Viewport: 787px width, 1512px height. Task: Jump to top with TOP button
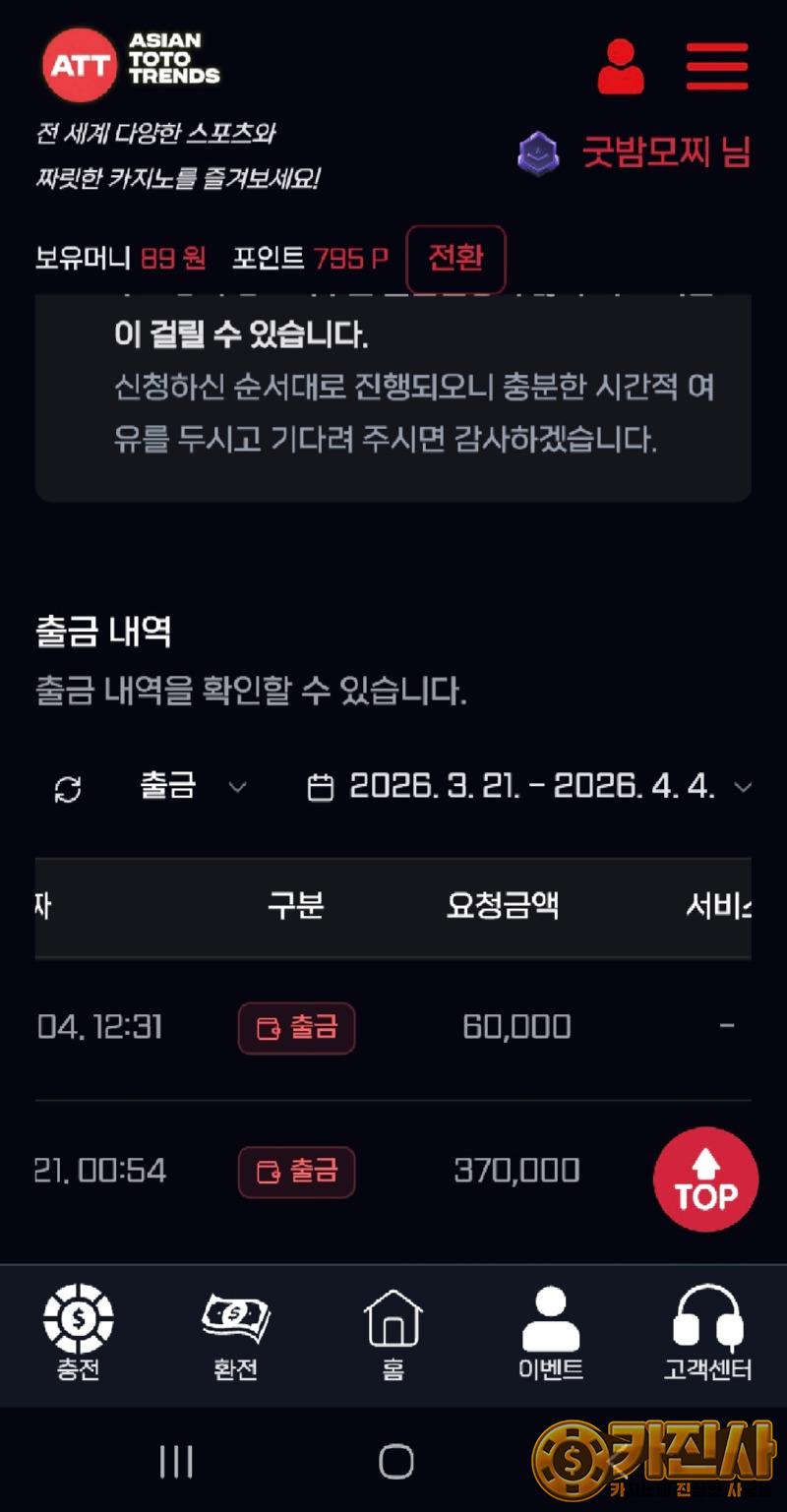pos(705,1179)
